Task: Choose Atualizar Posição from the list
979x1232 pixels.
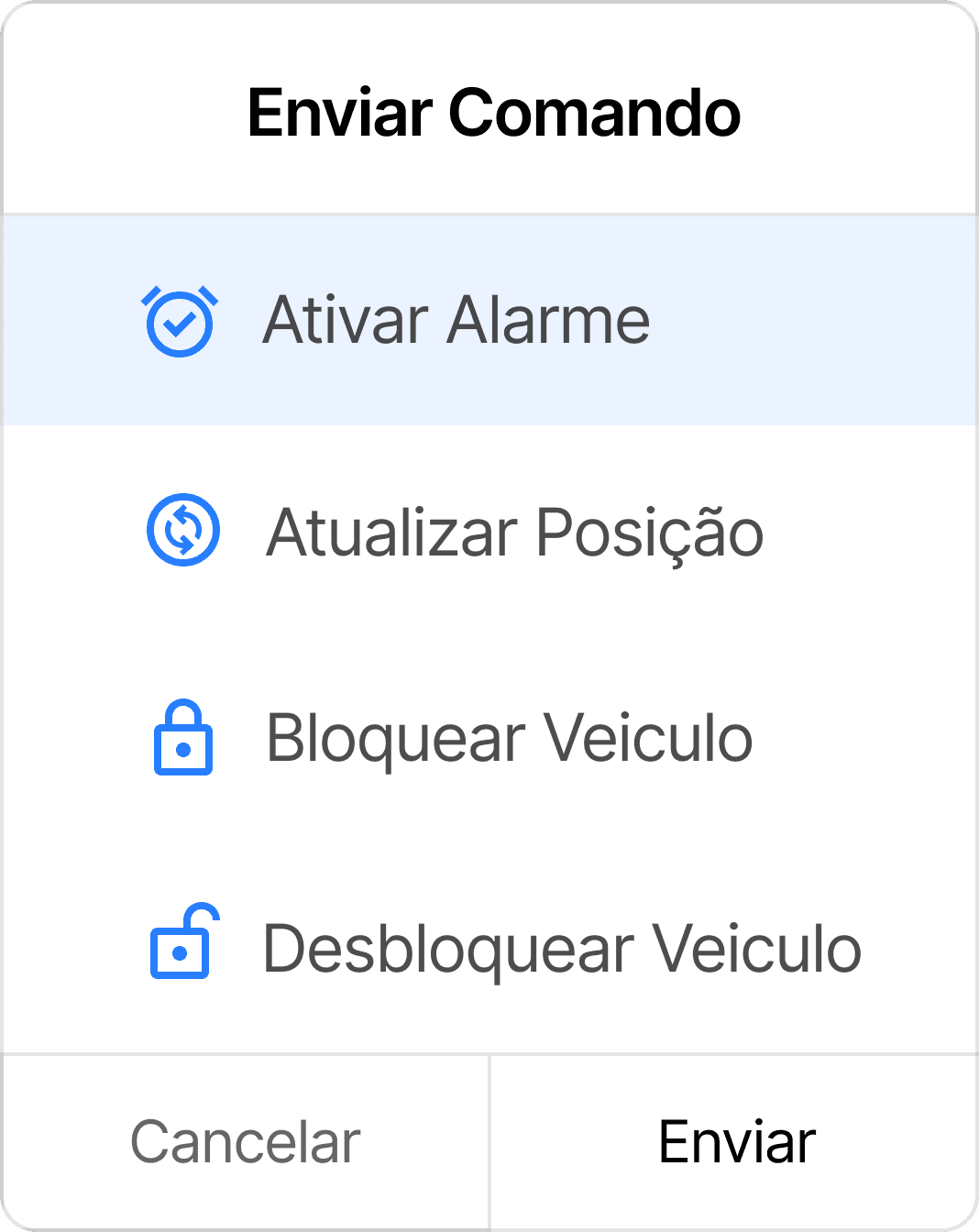Action: tap(513, 532)
